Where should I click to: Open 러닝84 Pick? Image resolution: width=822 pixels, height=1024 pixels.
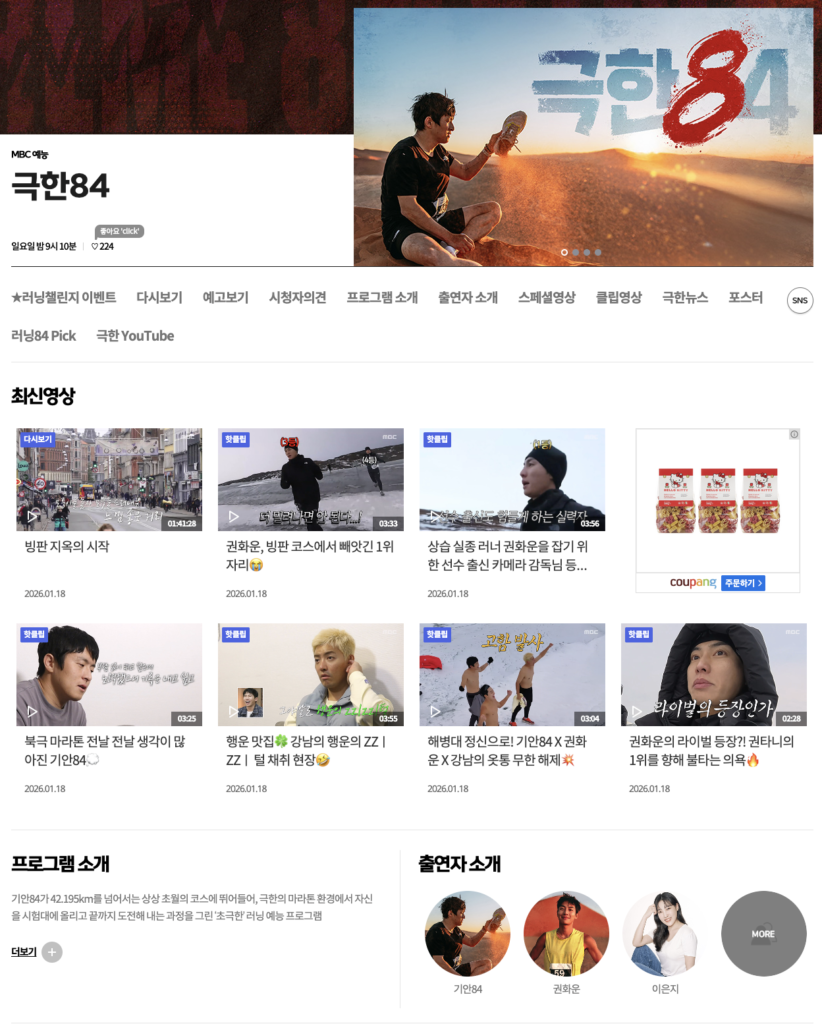[x=43, y=336]
